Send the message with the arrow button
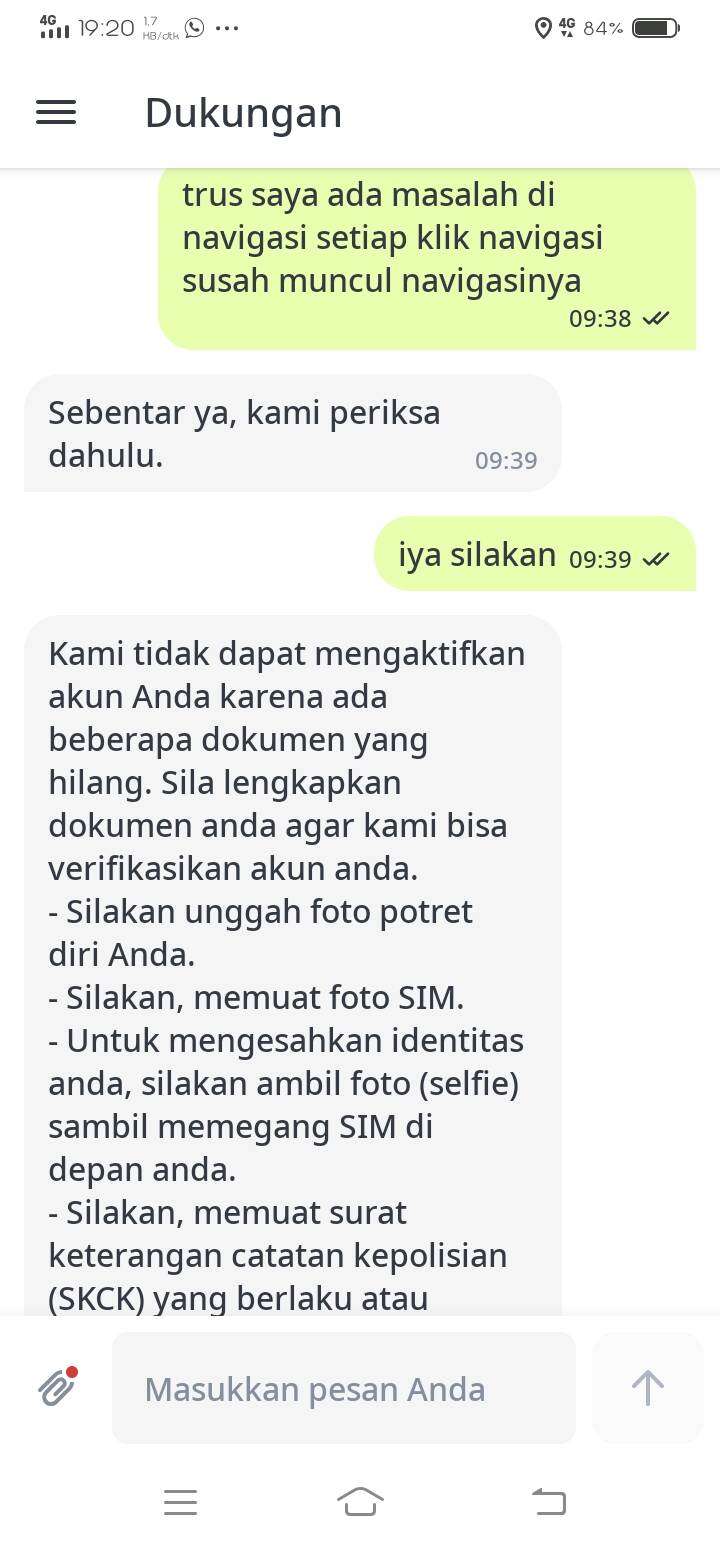720x1544 pixels. (648, 1388)
